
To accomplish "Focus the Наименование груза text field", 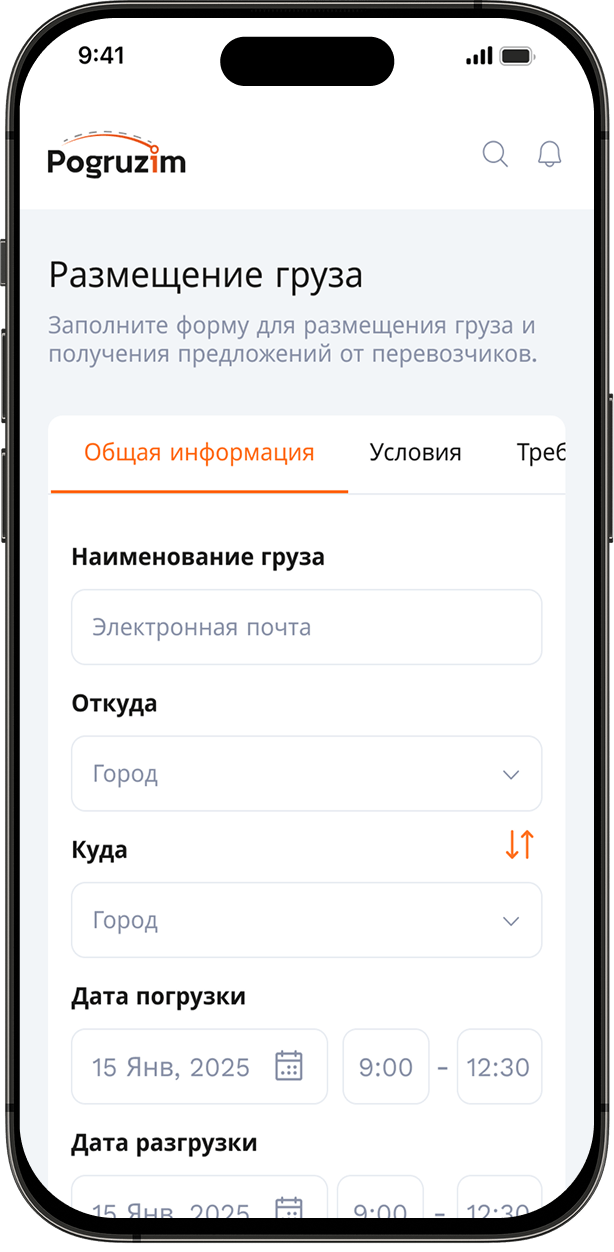I will (306, 628).
